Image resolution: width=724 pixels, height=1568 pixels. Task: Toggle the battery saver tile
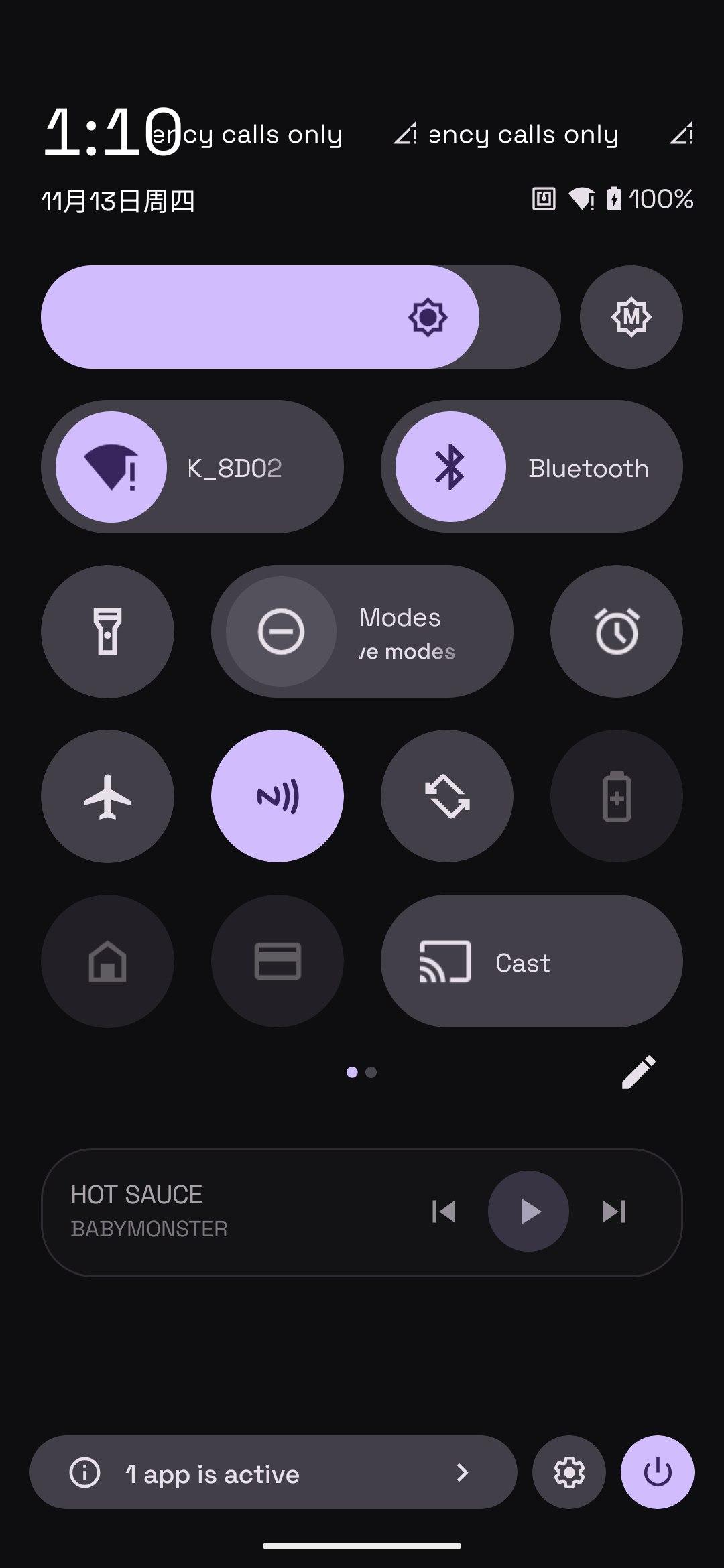[x=616, y=796]
